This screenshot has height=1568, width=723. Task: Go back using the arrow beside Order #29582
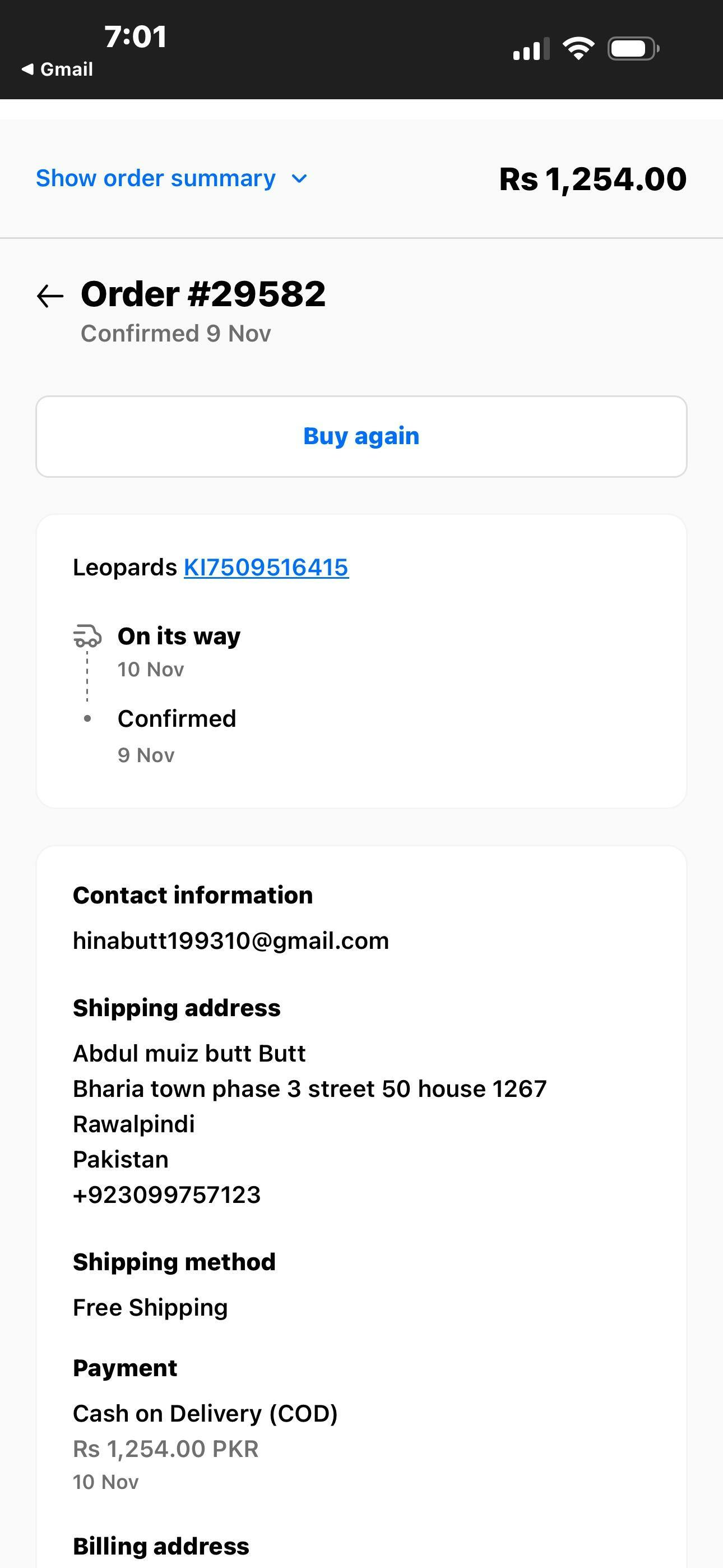click(50, 296)
